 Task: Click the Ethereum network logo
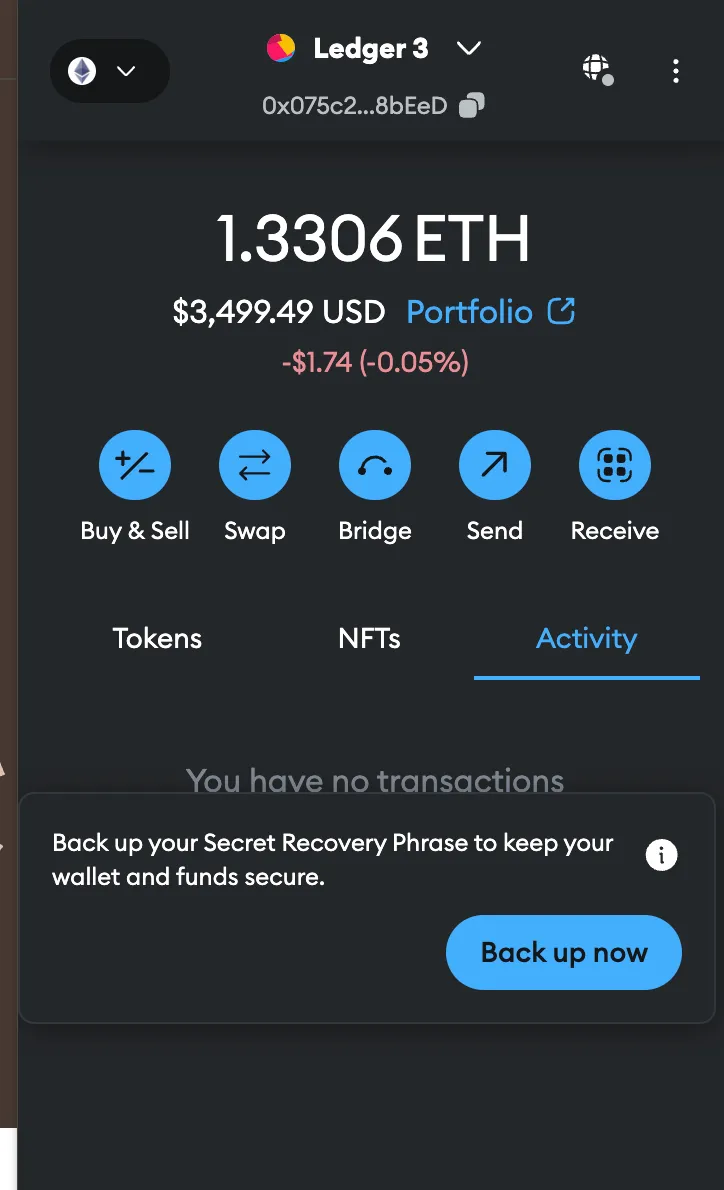[81, 71]
